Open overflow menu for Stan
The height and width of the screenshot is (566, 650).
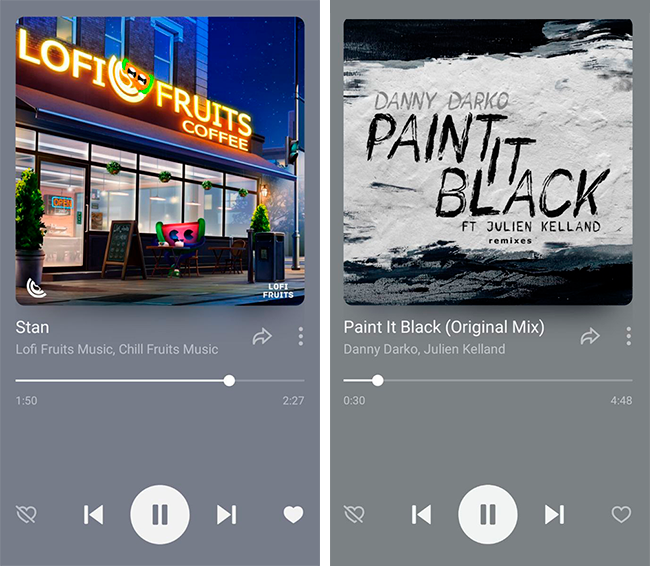point(300,337)
